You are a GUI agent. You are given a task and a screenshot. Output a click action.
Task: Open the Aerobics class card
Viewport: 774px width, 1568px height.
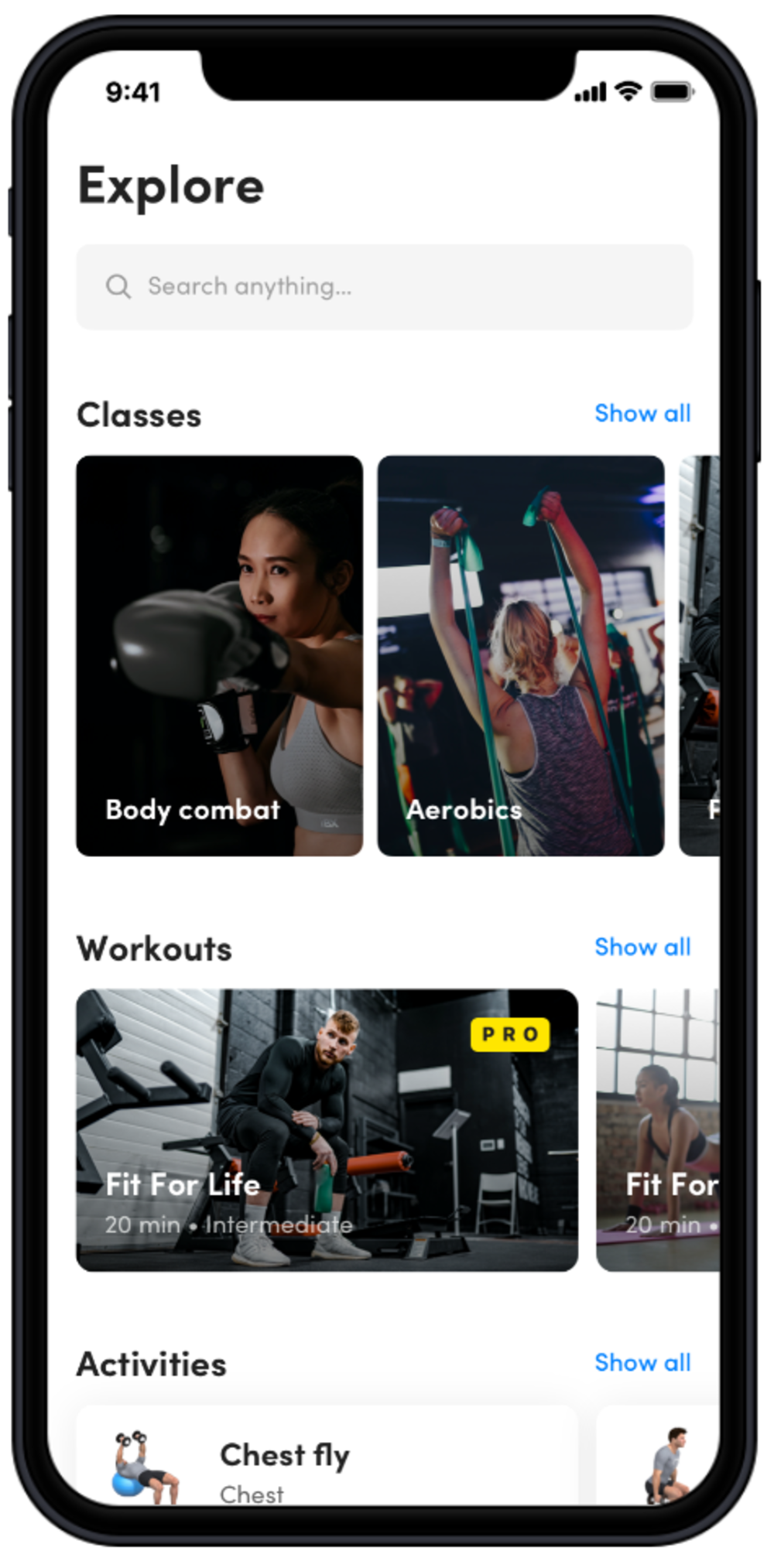coord(520,655)
